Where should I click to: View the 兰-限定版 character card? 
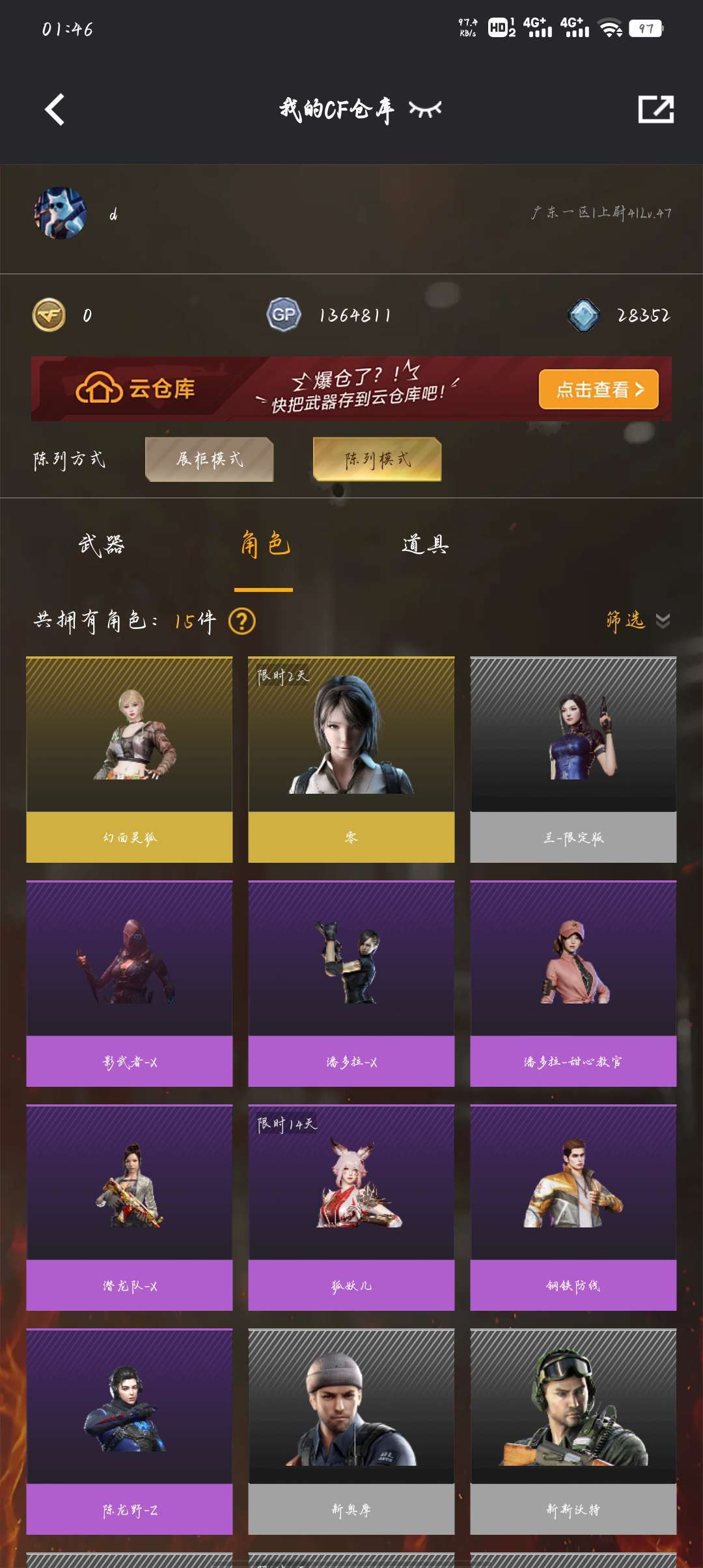573,759
